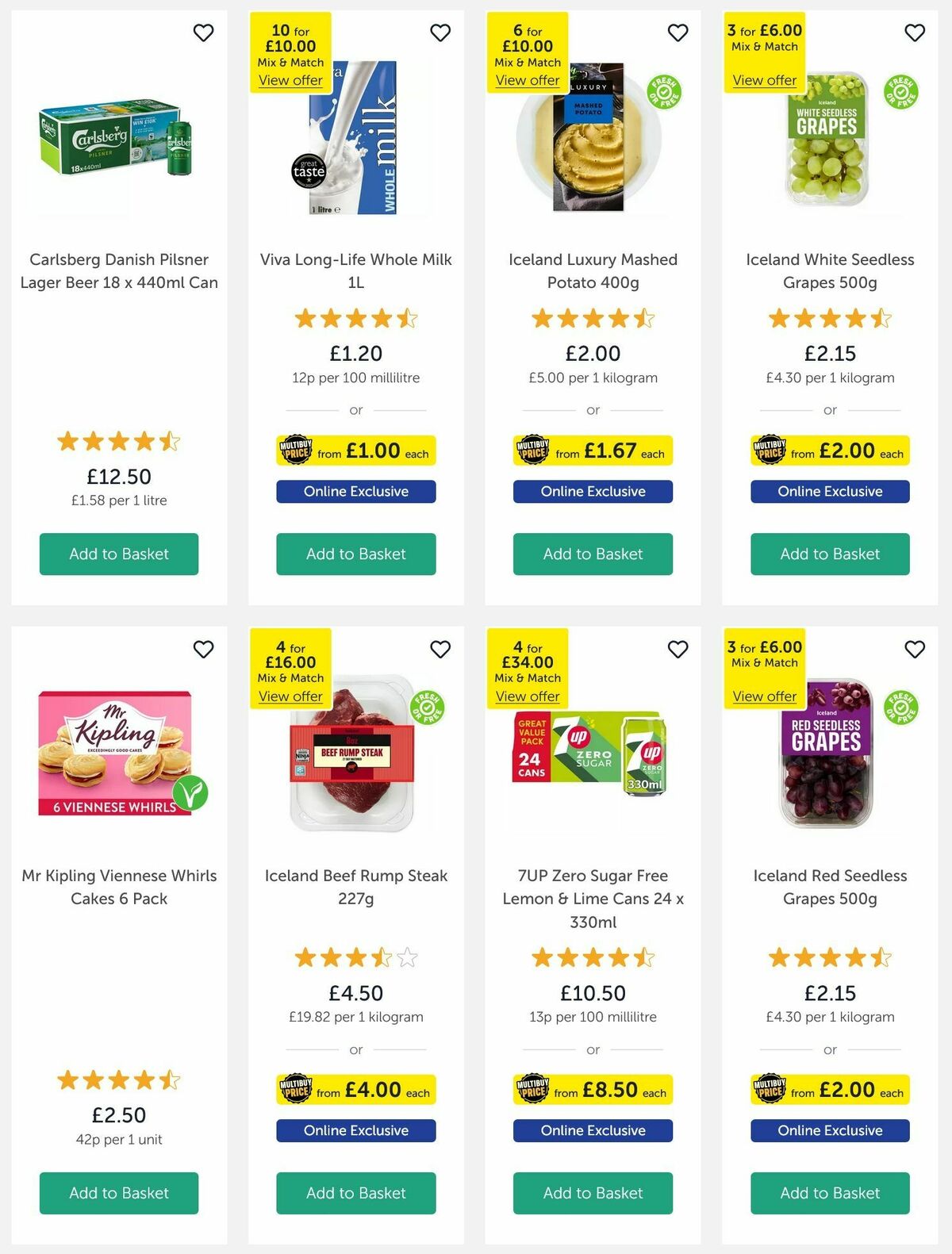Viewport: 952px width, 1254px height.
Task: Expand View offer for the 4 for £34 7UP deal
Action: (x=528, y=696)
